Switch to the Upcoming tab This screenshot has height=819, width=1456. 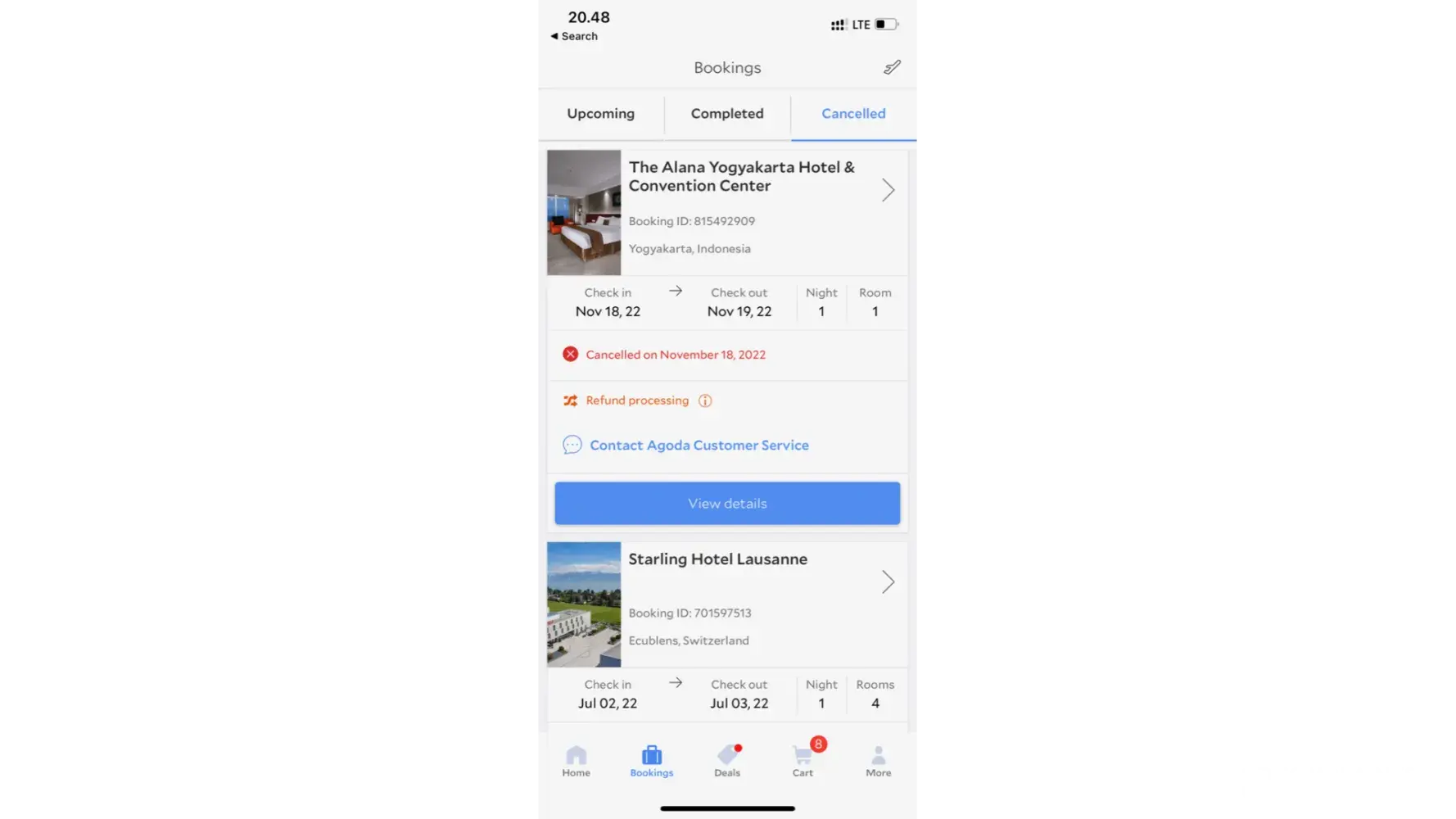pos(600,114)
